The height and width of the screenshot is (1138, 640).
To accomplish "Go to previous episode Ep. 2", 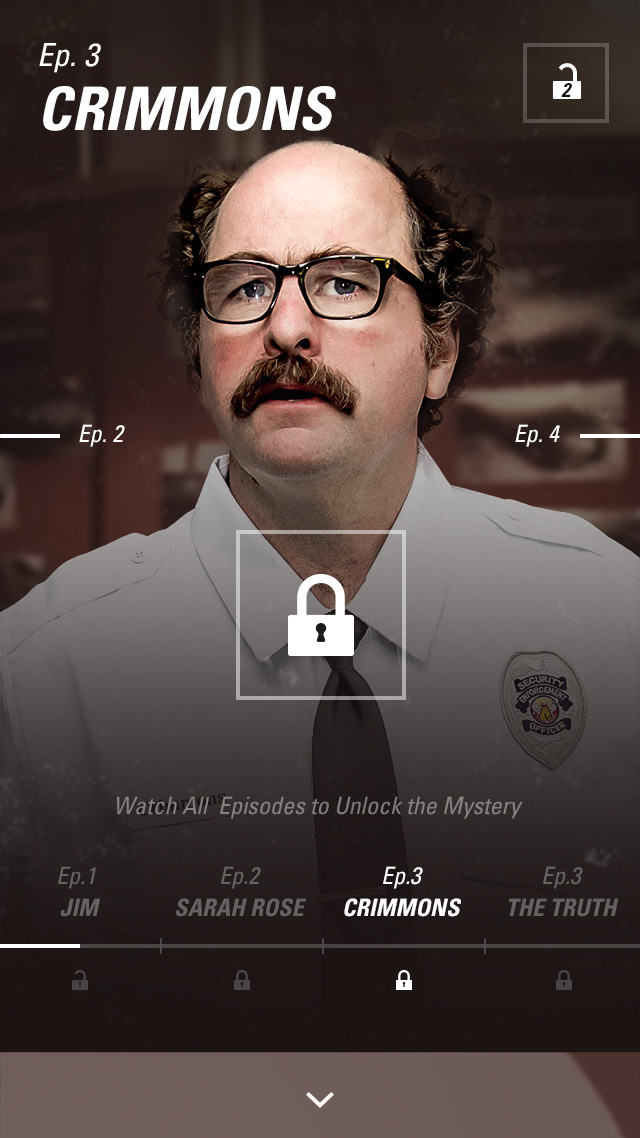I will [100, 435].
